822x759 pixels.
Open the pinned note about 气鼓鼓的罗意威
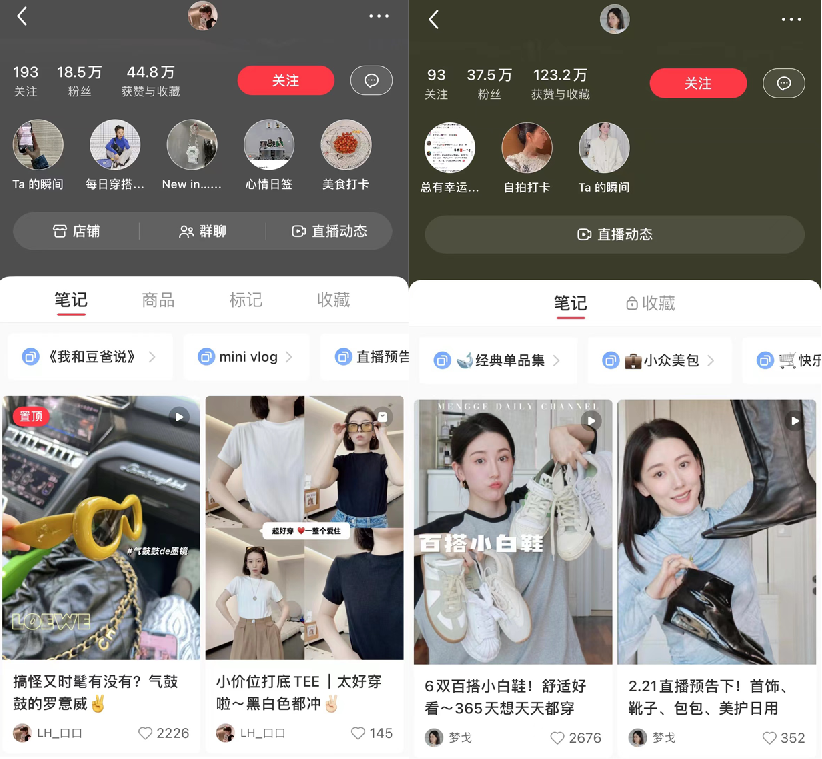[x=101, y=528]
